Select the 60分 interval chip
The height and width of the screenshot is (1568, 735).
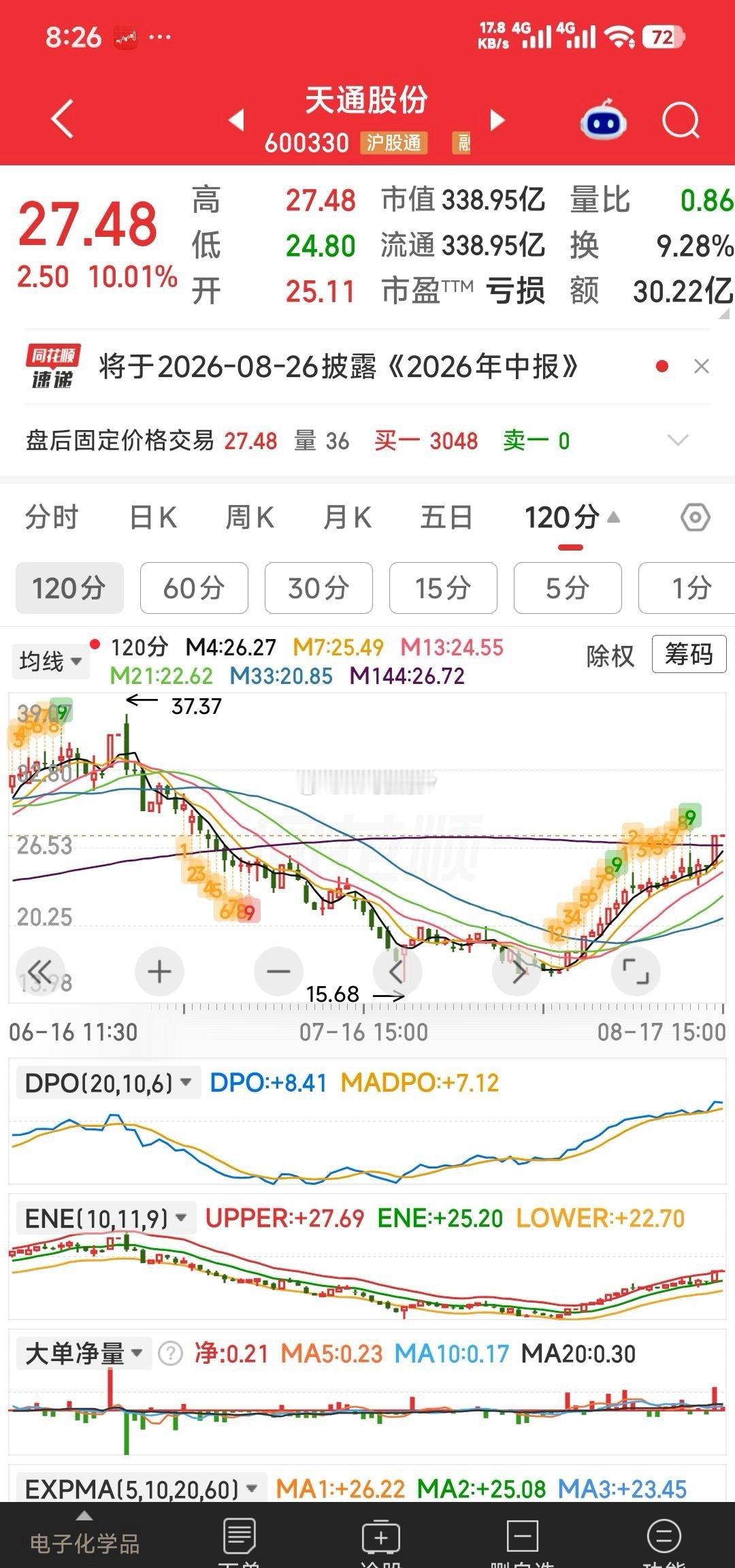tap(194, 588)
